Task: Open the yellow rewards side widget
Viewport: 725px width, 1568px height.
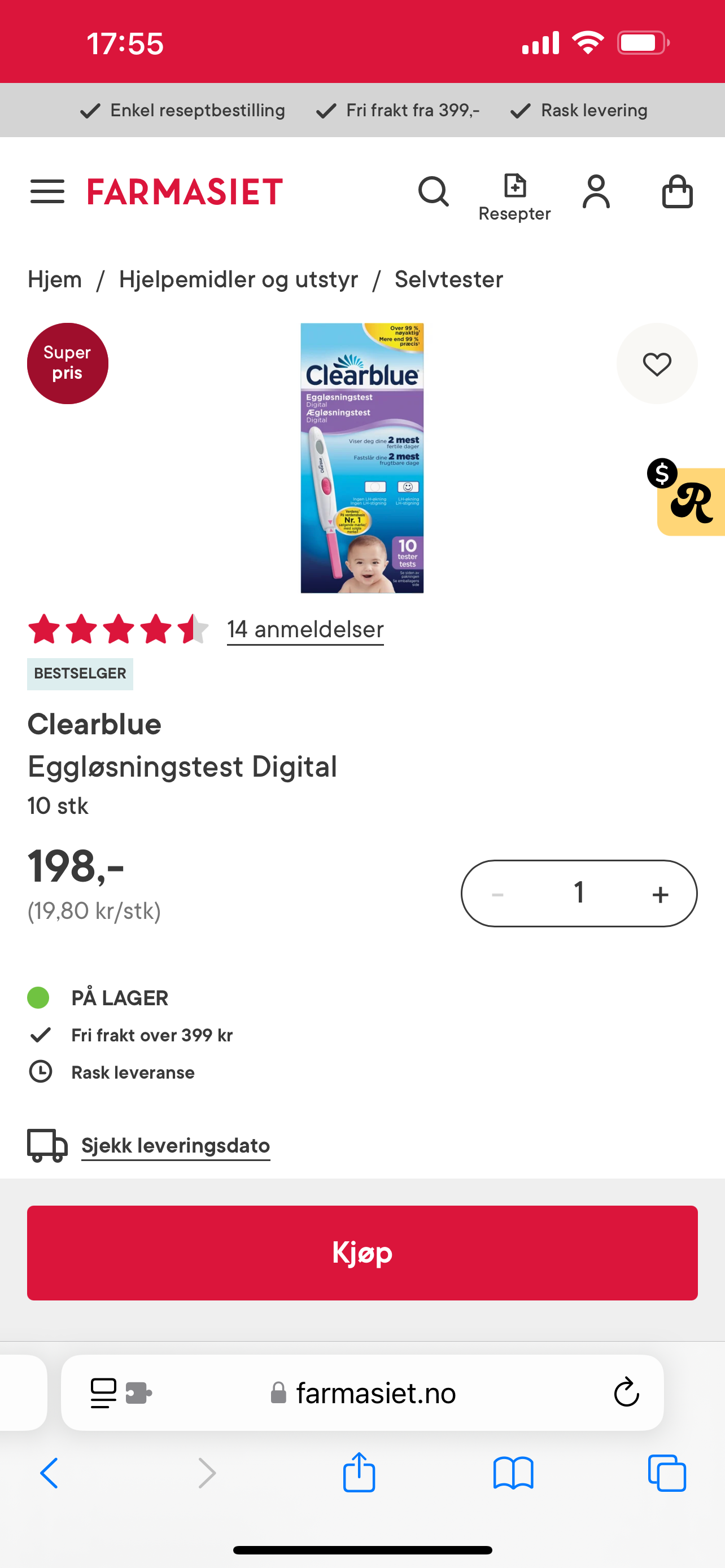Action: pos(691,501)
